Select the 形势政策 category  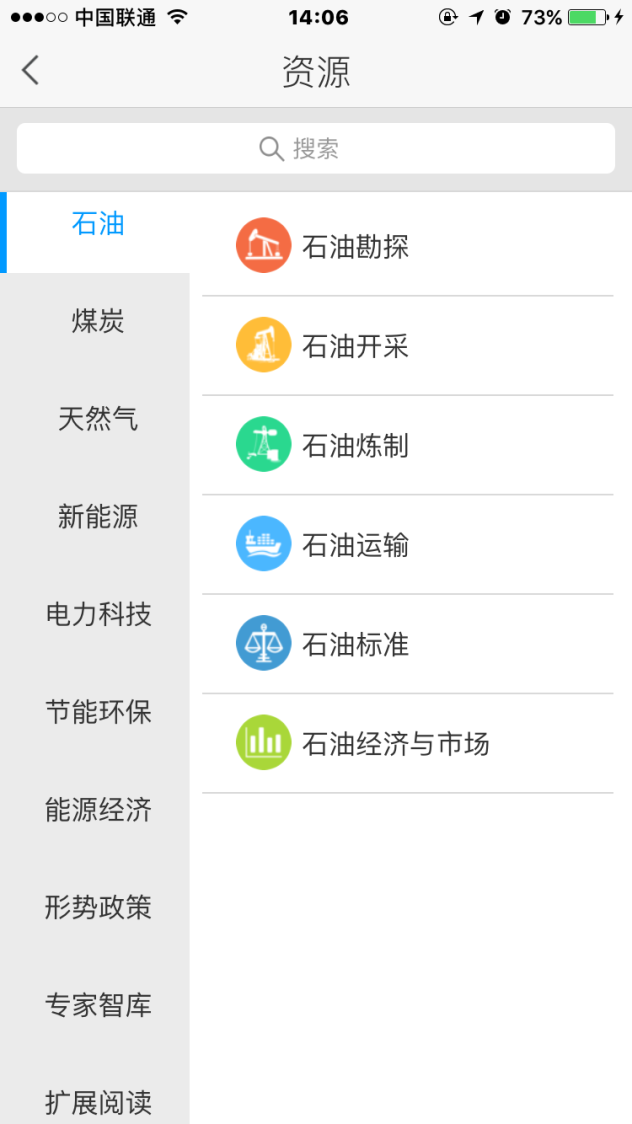coord(97,908)
